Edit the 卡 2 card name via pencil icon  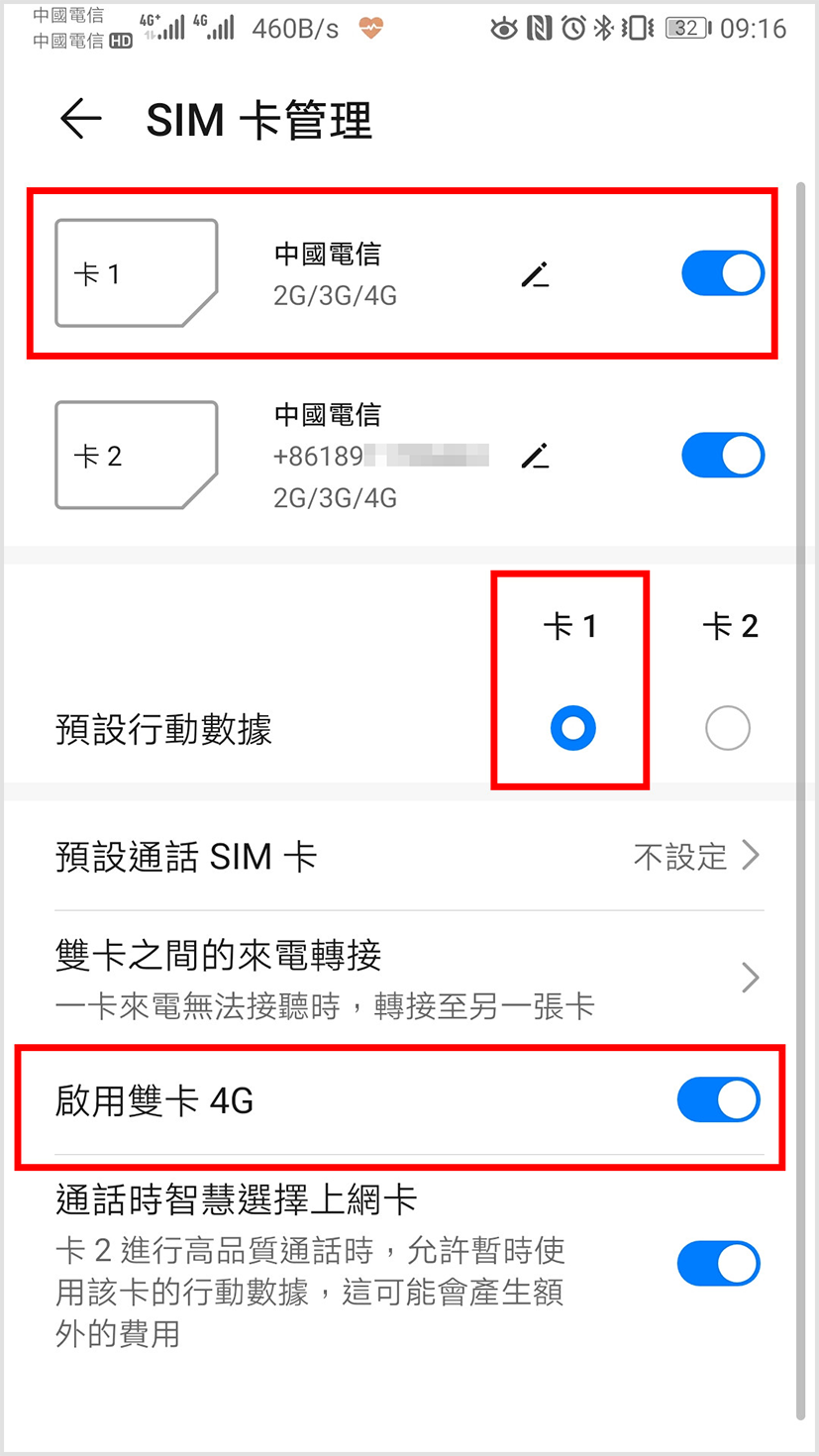[x=535, y=456]
